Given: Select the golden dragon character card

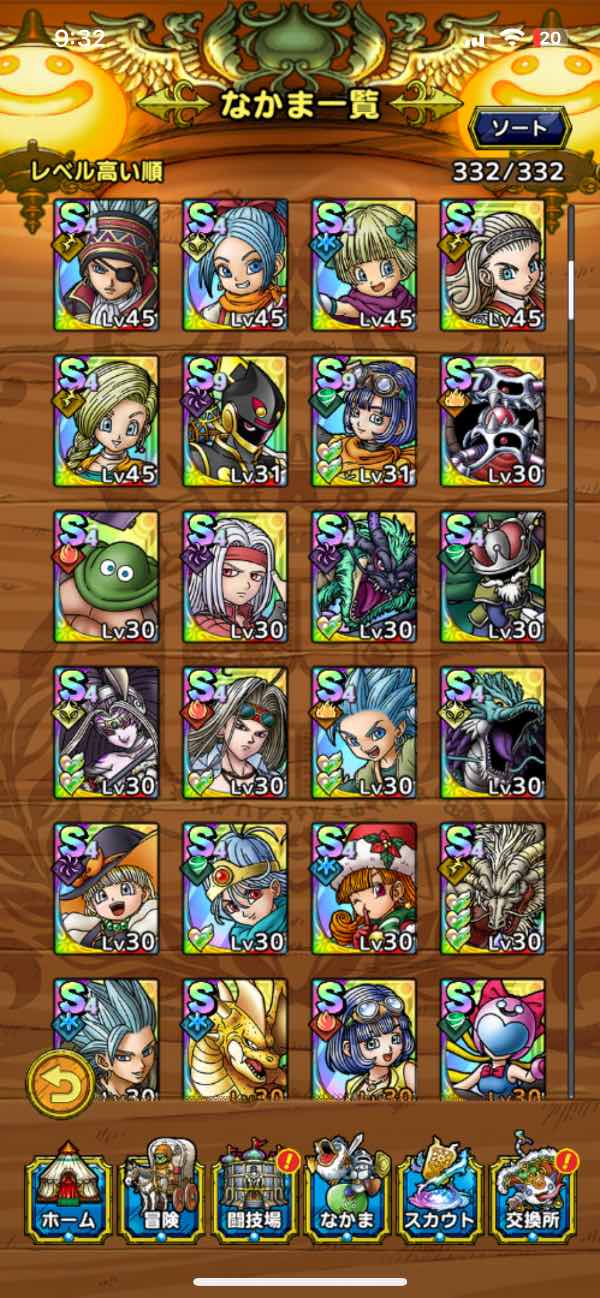Looking at the screenshot, I should click(235, 1040).
